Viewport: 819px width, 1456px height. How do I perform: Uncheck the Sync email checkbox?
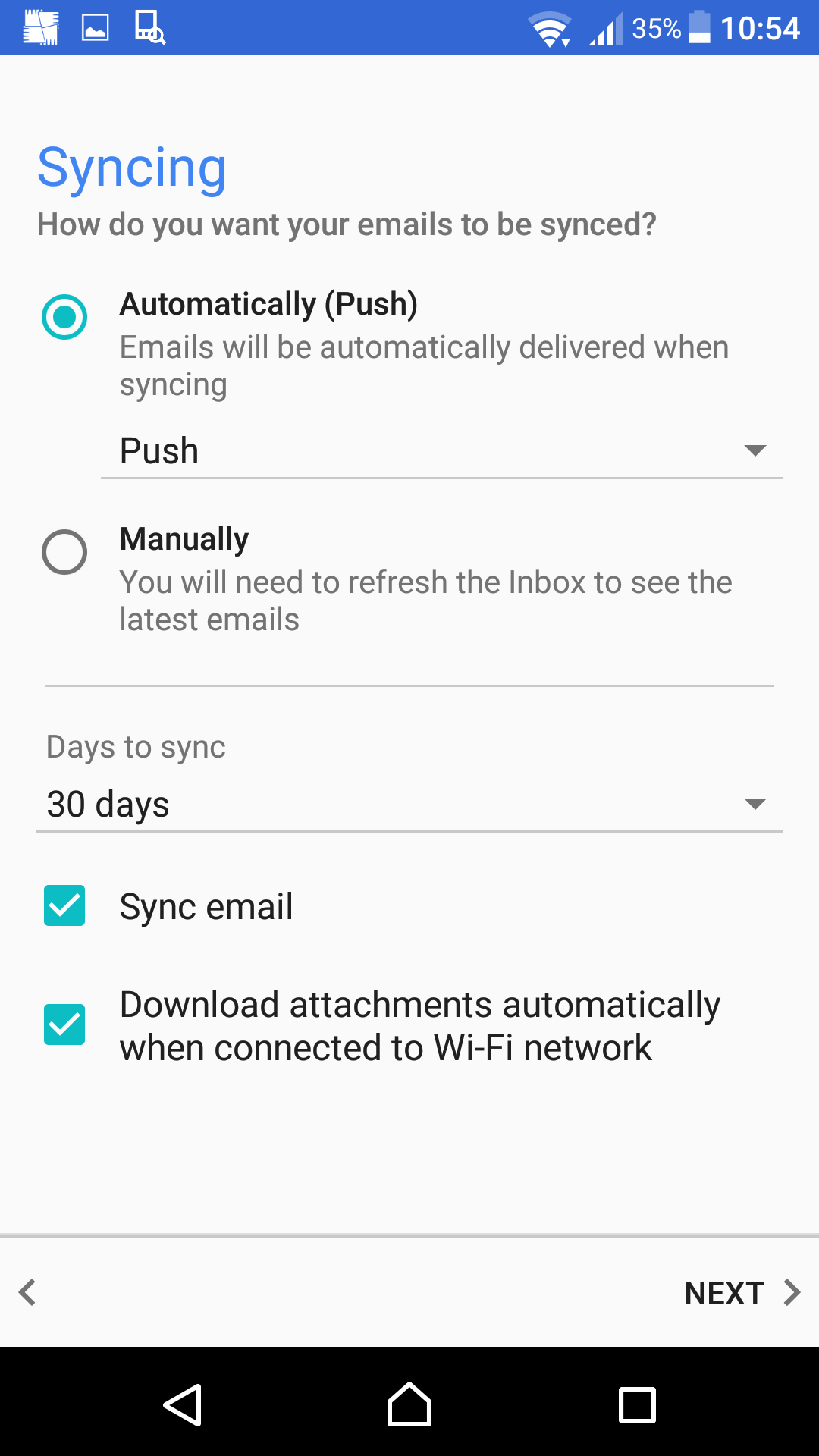pyautogui.click(x=64, y=906)
